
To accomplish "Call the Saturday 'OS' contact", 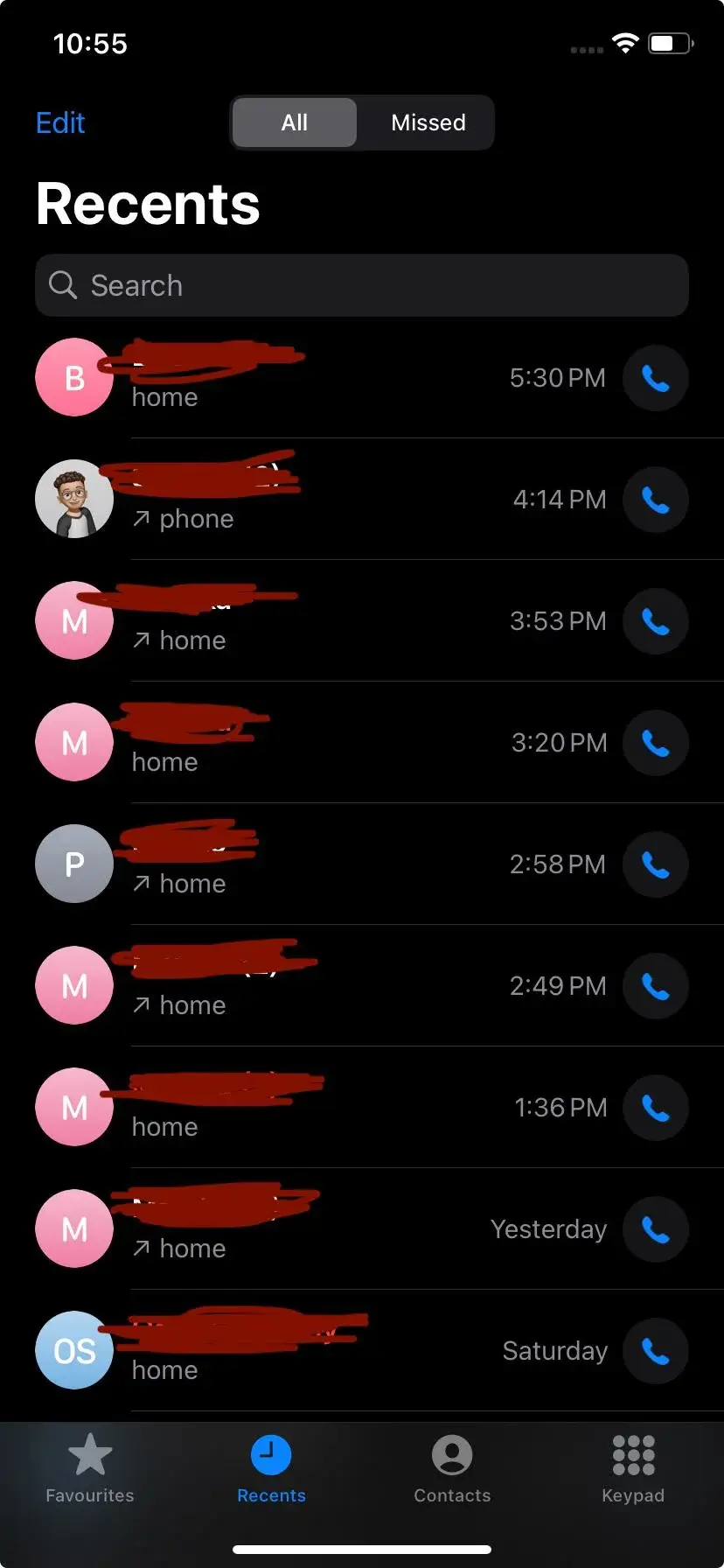I will pyautogui.click(x=656, y=1350).
